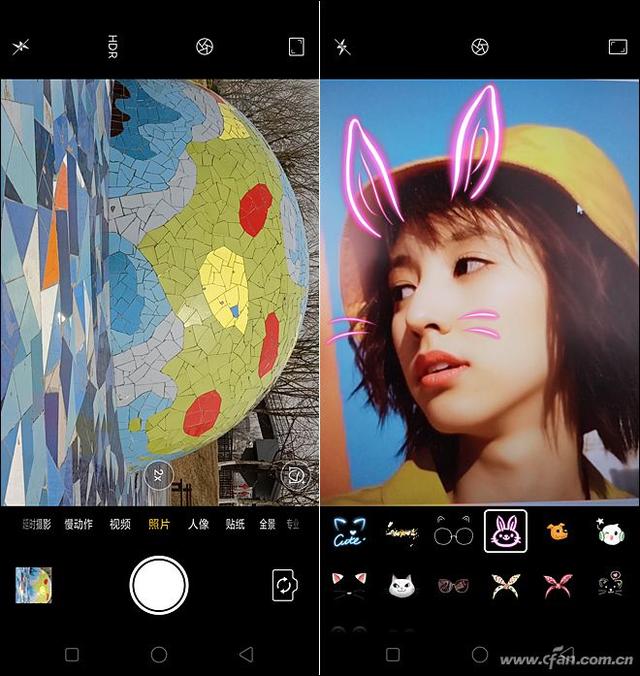This screenshot has height=676, width=640.
Task: Flip between front and rear camera
Action: [285, 585]
